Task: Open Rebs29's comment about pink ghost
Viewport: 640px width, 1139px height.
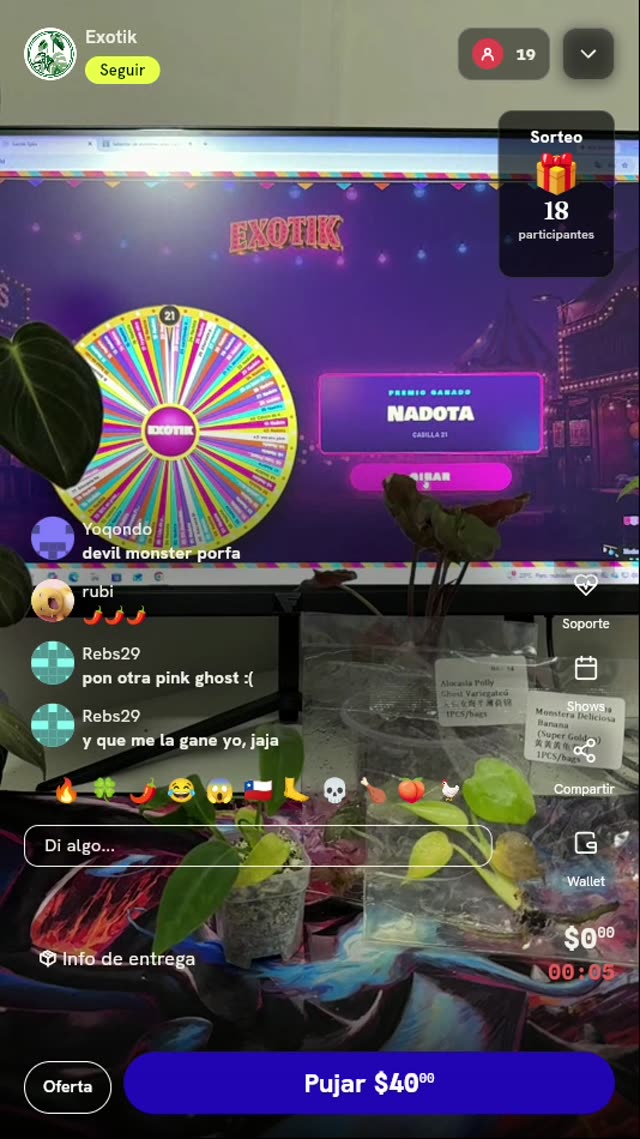Action: tap(168, 678)
